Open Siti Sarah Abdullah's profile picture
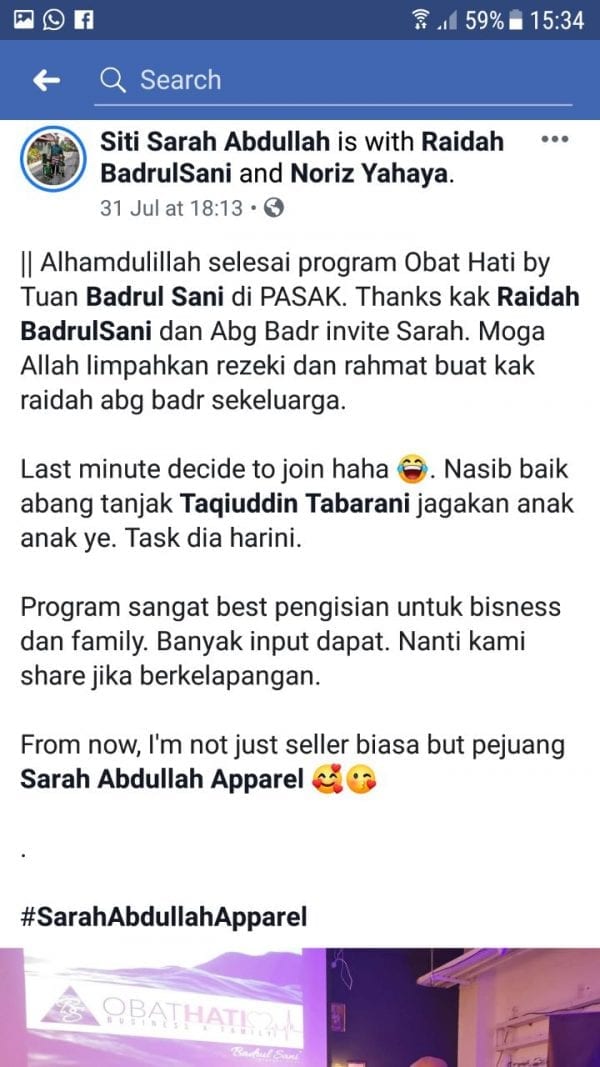 (x=52, y=158)
